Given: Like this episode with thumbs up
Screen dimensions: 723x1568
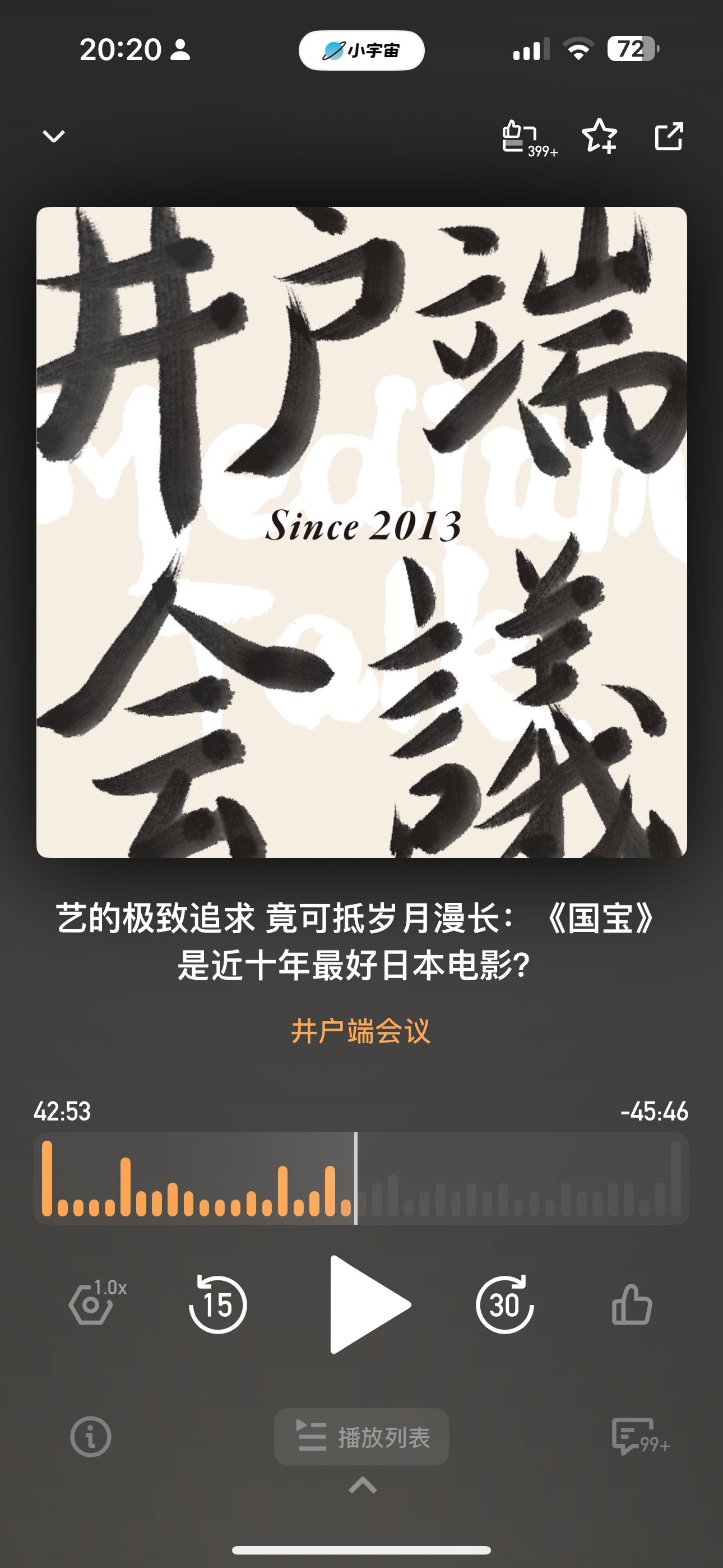Looking at the screenshot, I should (x=632, y=1304).
